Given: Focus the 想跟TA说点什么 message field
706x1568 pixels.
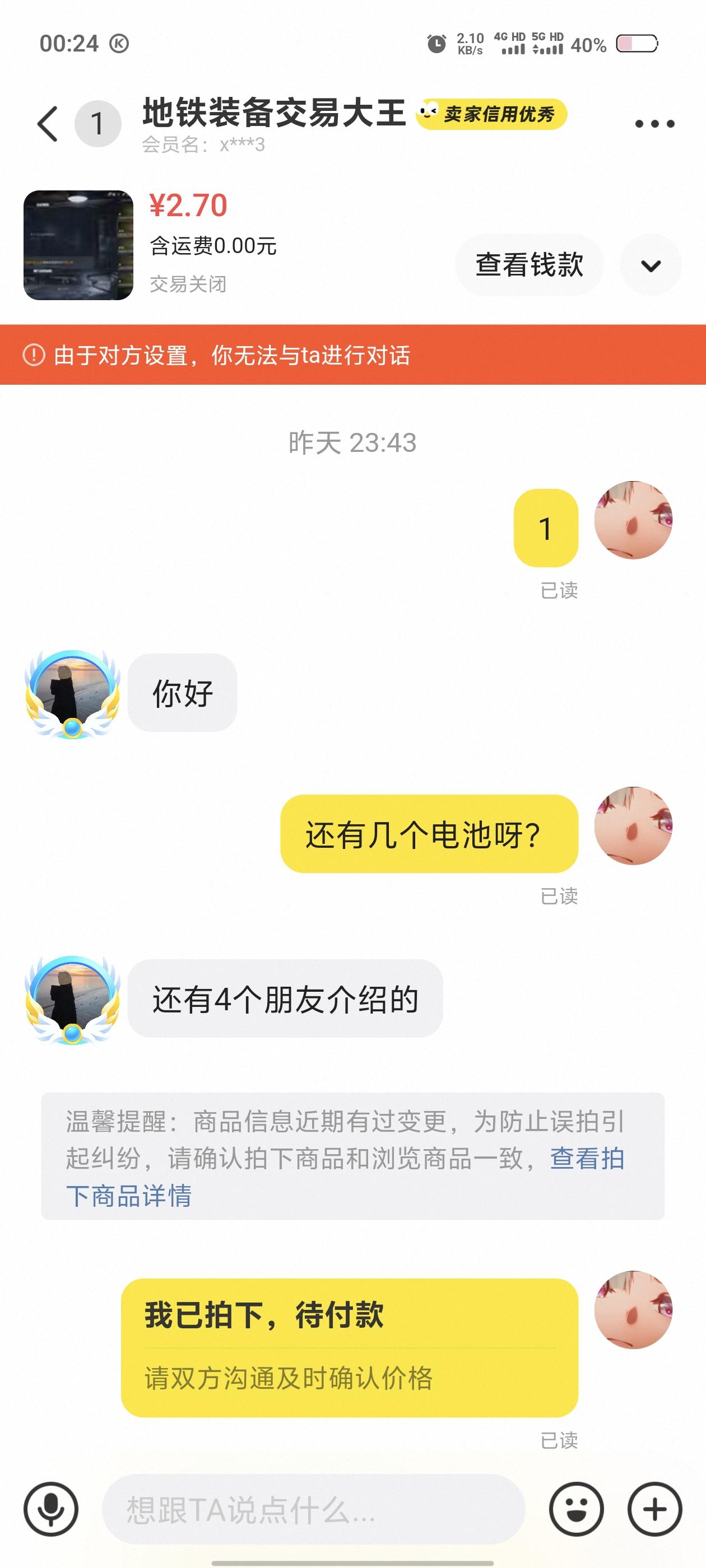Looking at the screenshot, I should tap(313, 1509).
